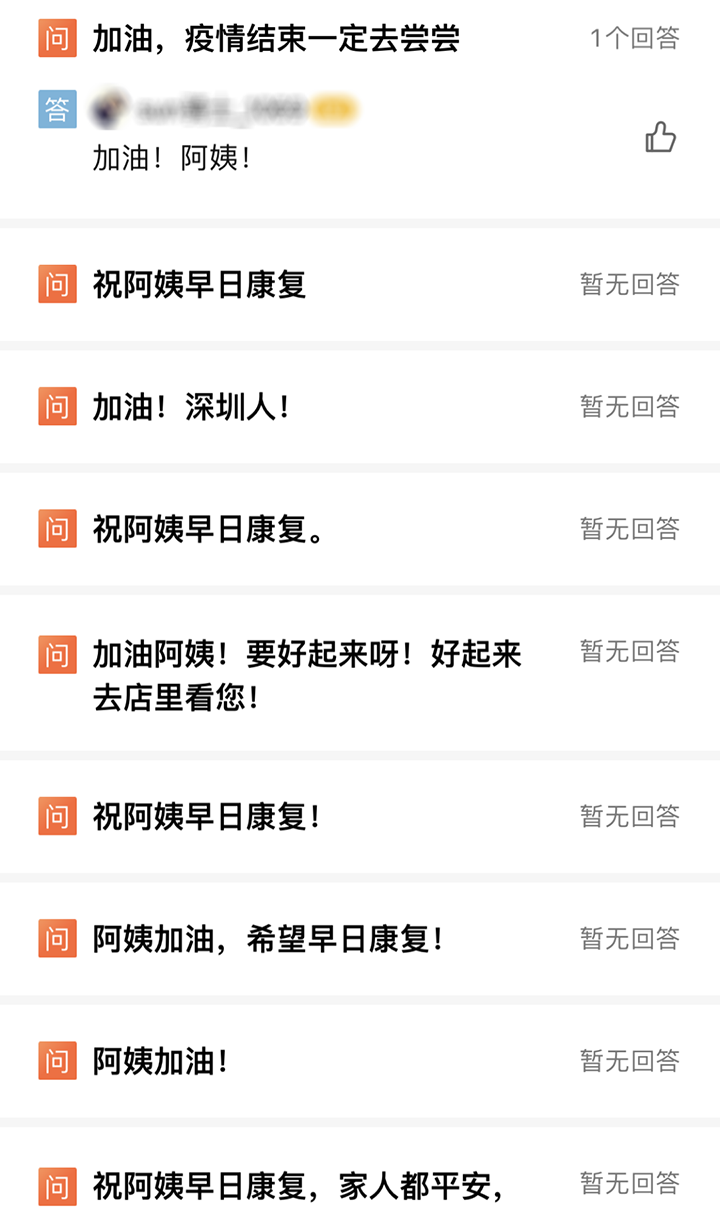Screen dimensions: 720x1209
Task: Open "祝阿姨早日康复！" ending with an exclamation mark
Action: (x=207, y=817)
